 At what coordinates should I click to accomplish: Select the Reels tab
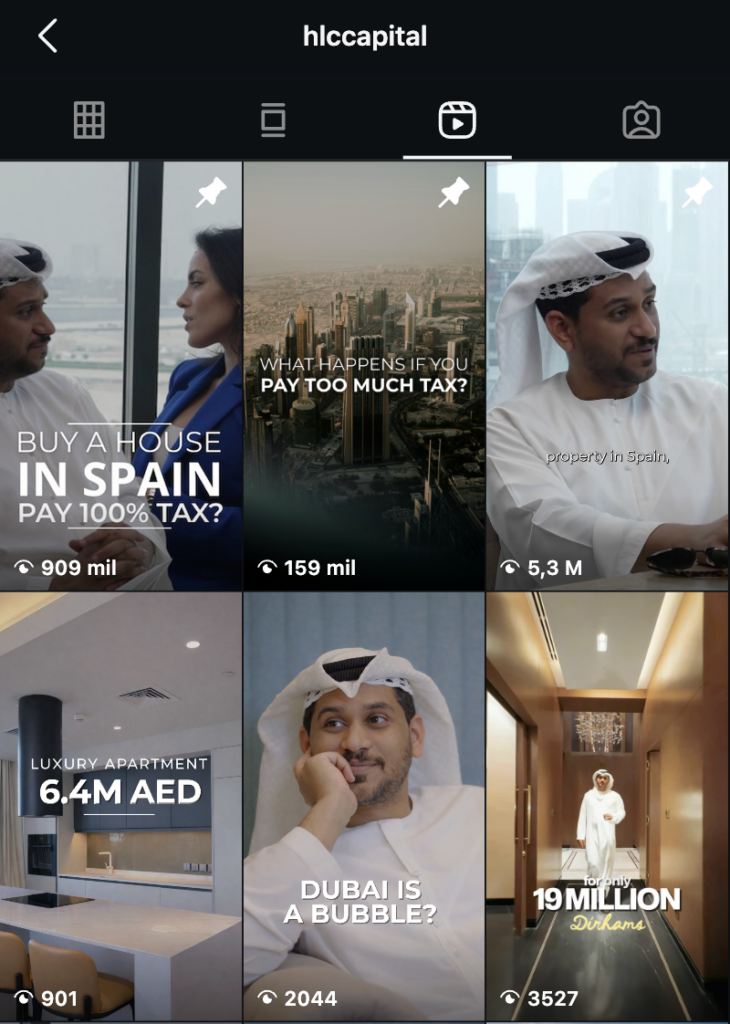457,121
